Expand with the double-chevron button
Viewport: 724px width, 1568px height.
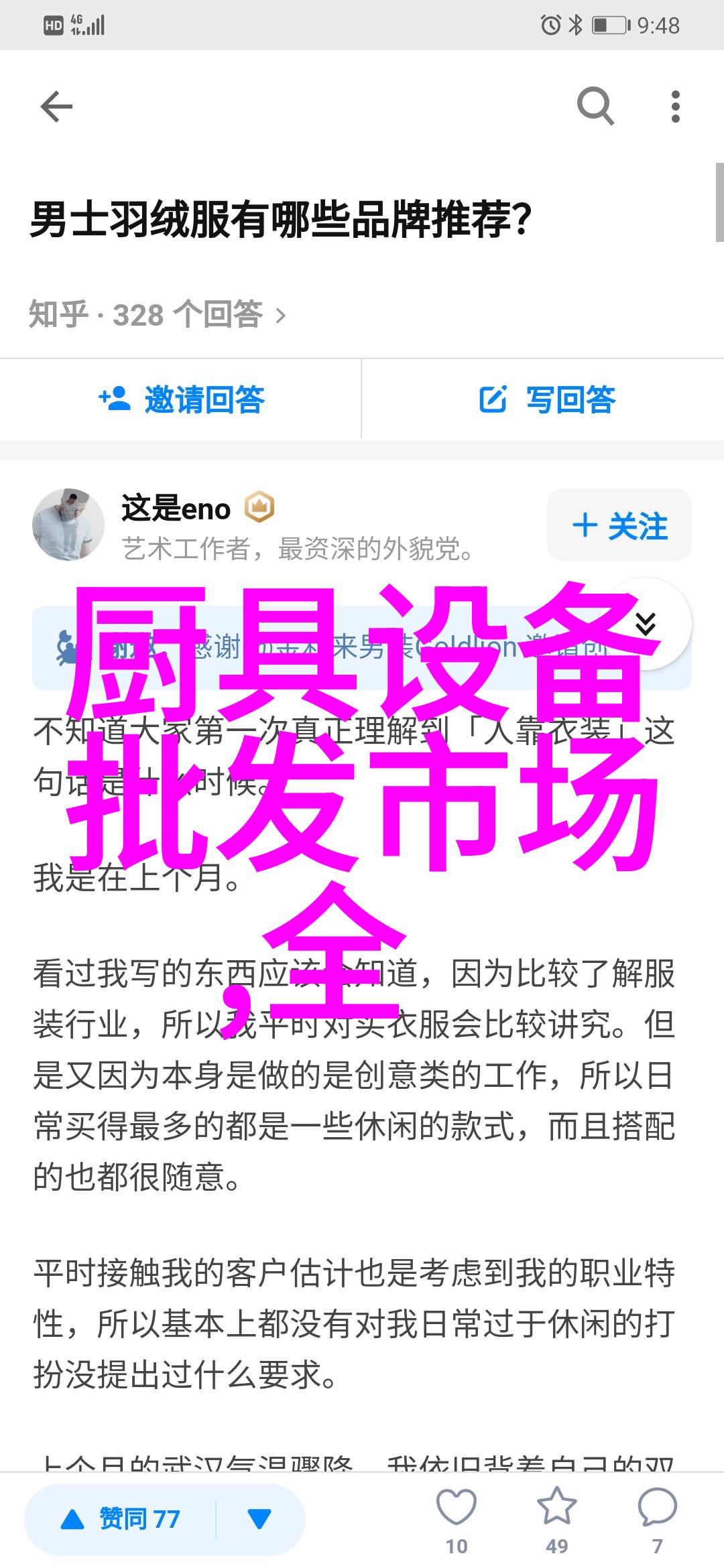[646, 624]
